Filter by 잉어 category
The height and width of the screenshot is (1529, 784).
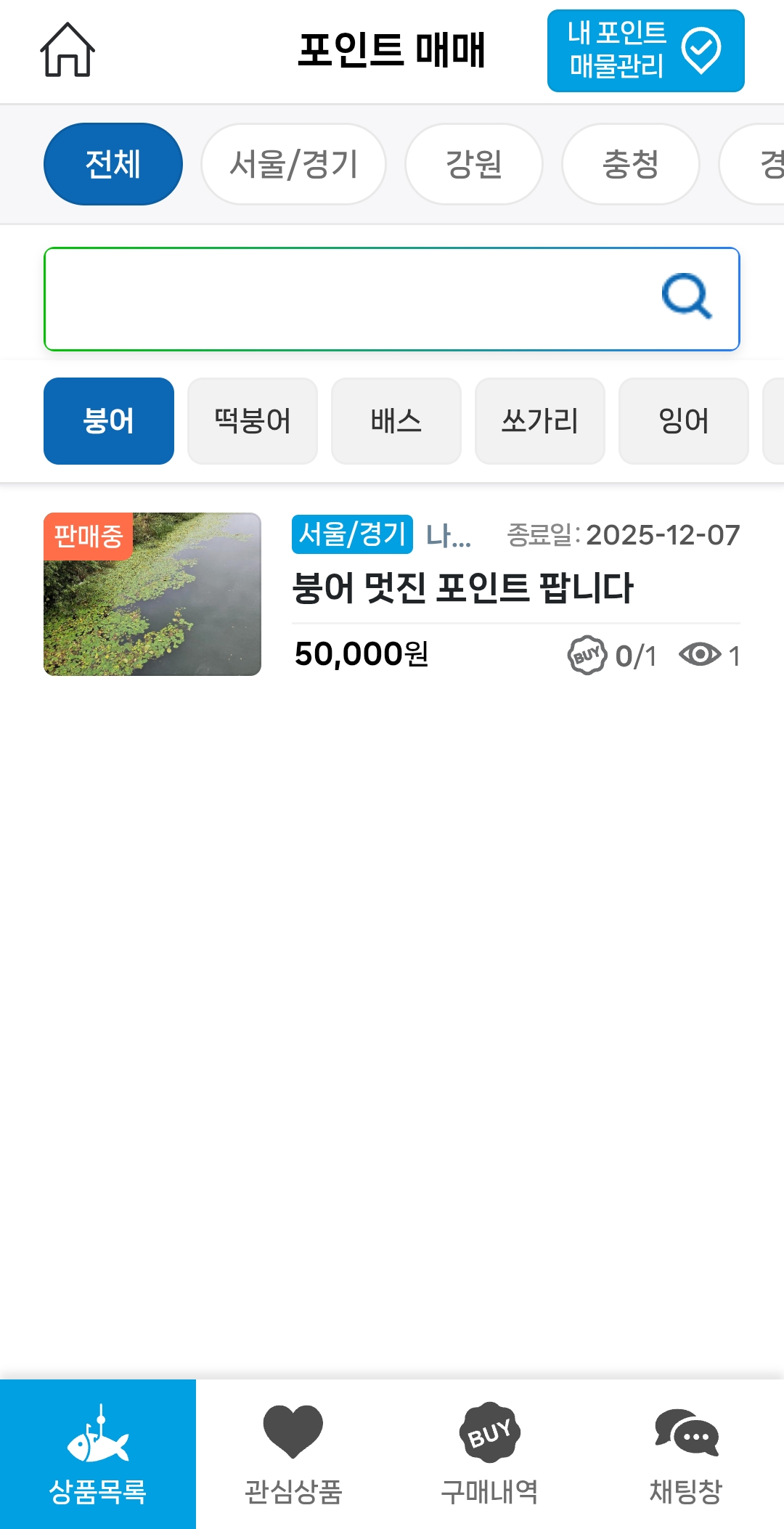pyautogui.click(x=684, y=421)
